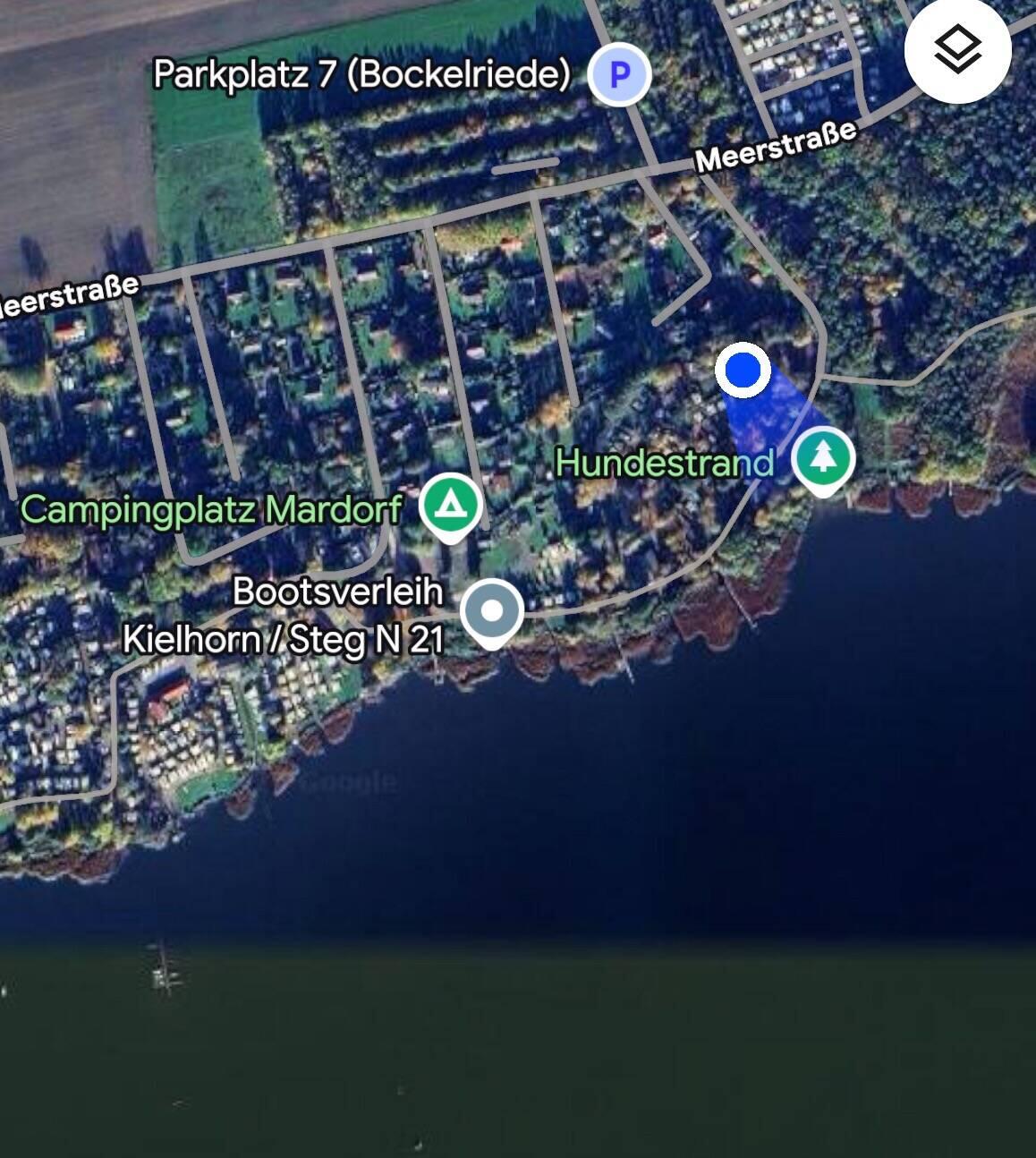Viewport: 1036px width, 1158px height.
Task: Select the Parkplatz 7 (Bockelriede) parking marker
Action: click(x=619, y=74)
